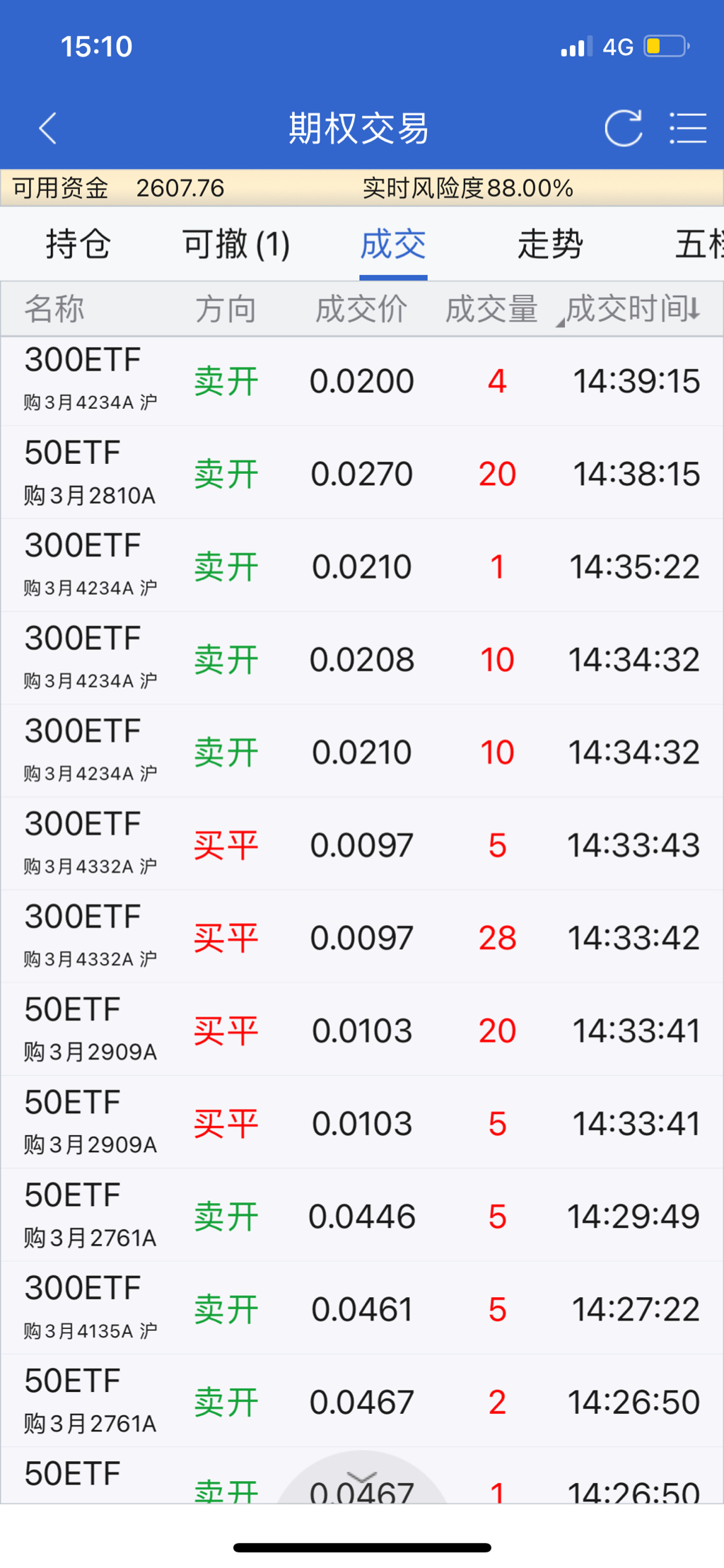Viewport: 724px width, 1568px height.
Task: Open 50ETF trade at 14:38:15
Action: (x=362, y=473)
